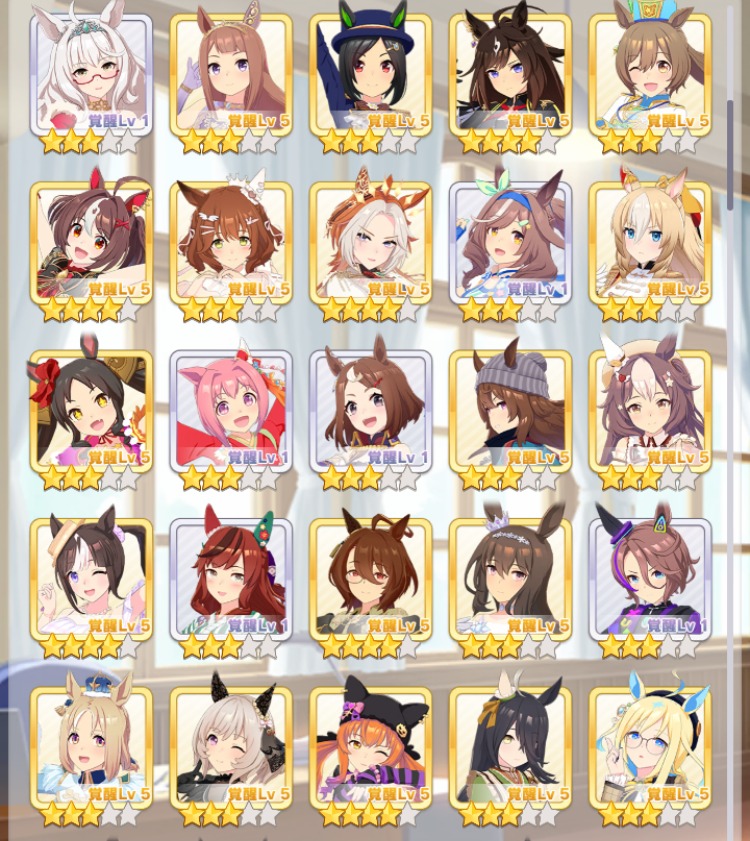750x841 pixels.
Task: Select the short-haired character with a purple mini hat
Action: click(650, 581)
